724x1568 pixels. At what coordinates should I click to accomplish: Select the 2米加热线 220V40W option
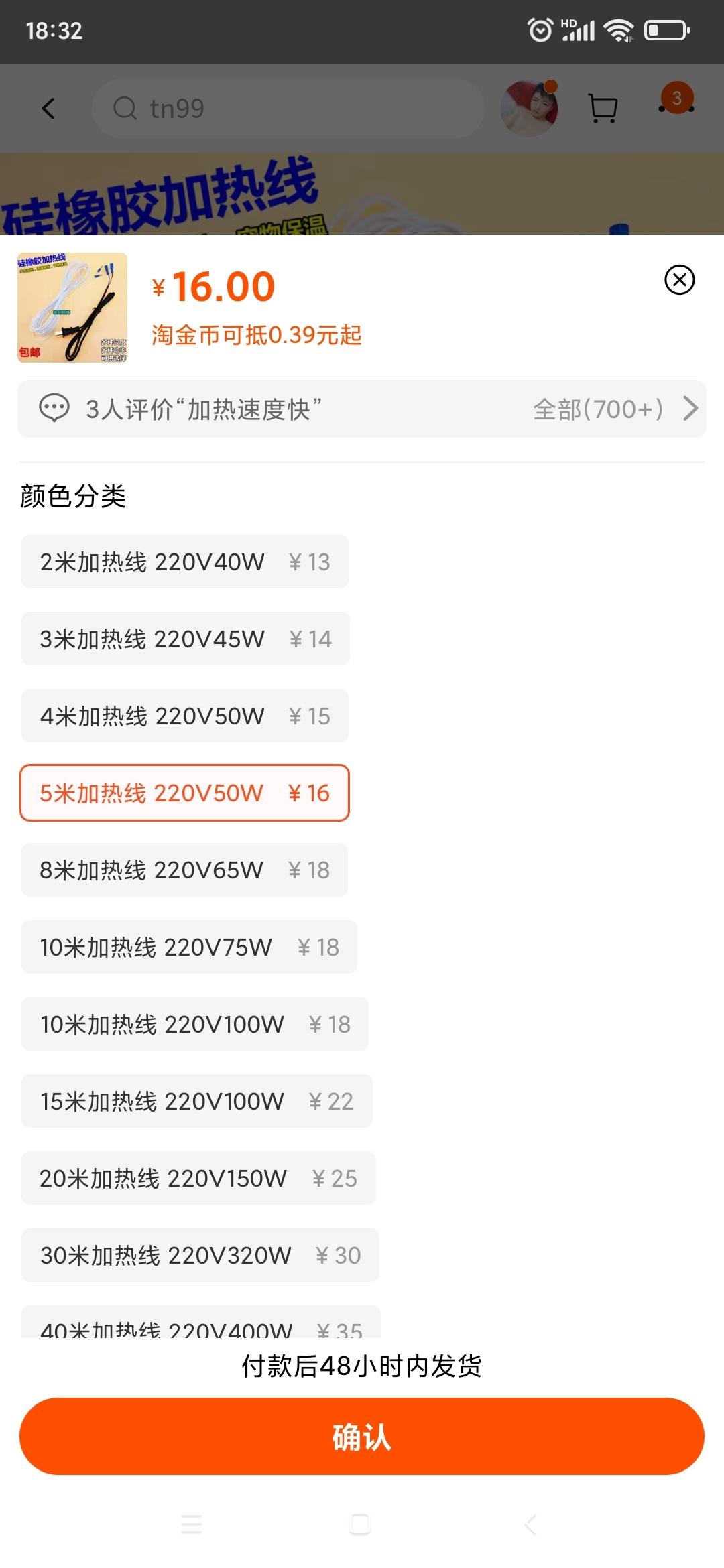coord(184,562)
